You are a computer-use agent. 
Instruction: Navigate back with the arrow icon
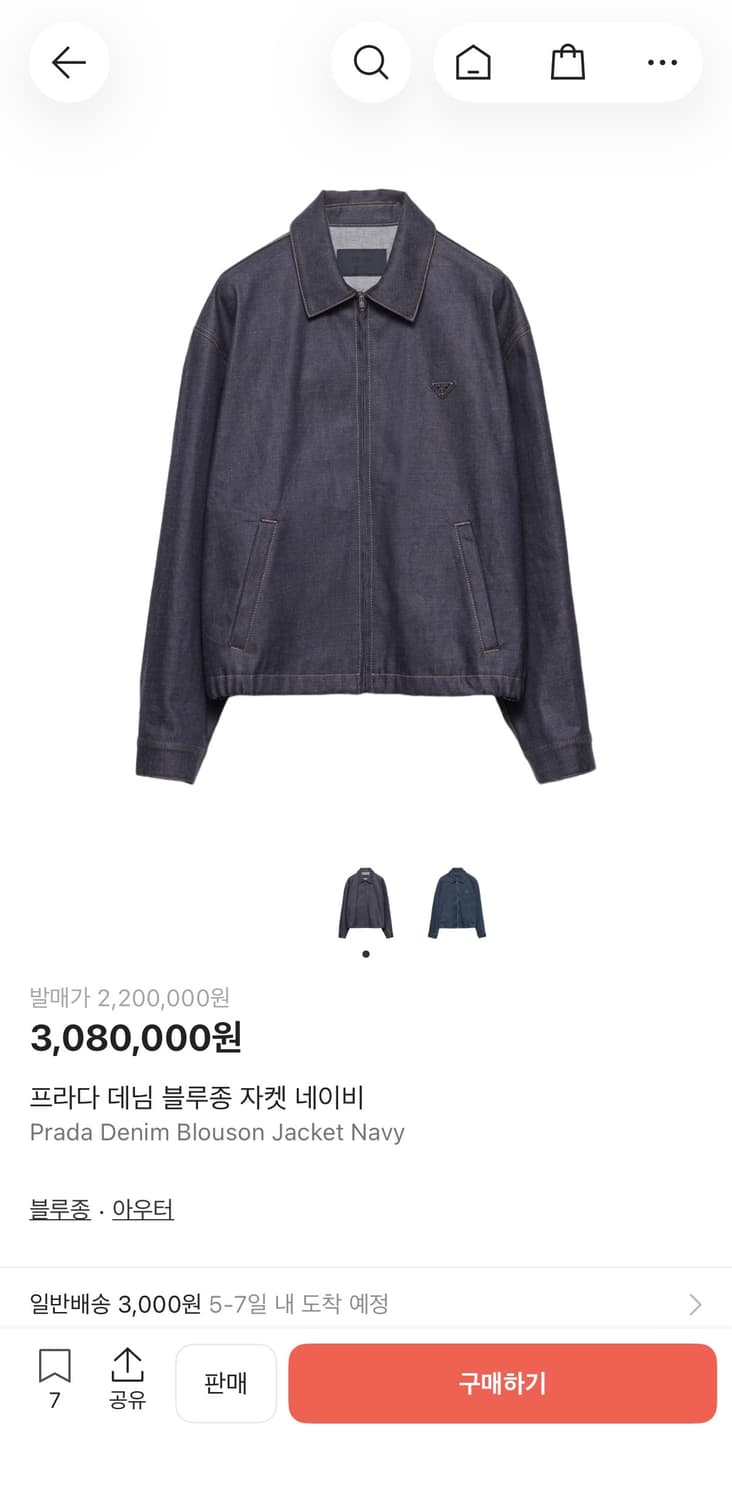coord(68,62)
